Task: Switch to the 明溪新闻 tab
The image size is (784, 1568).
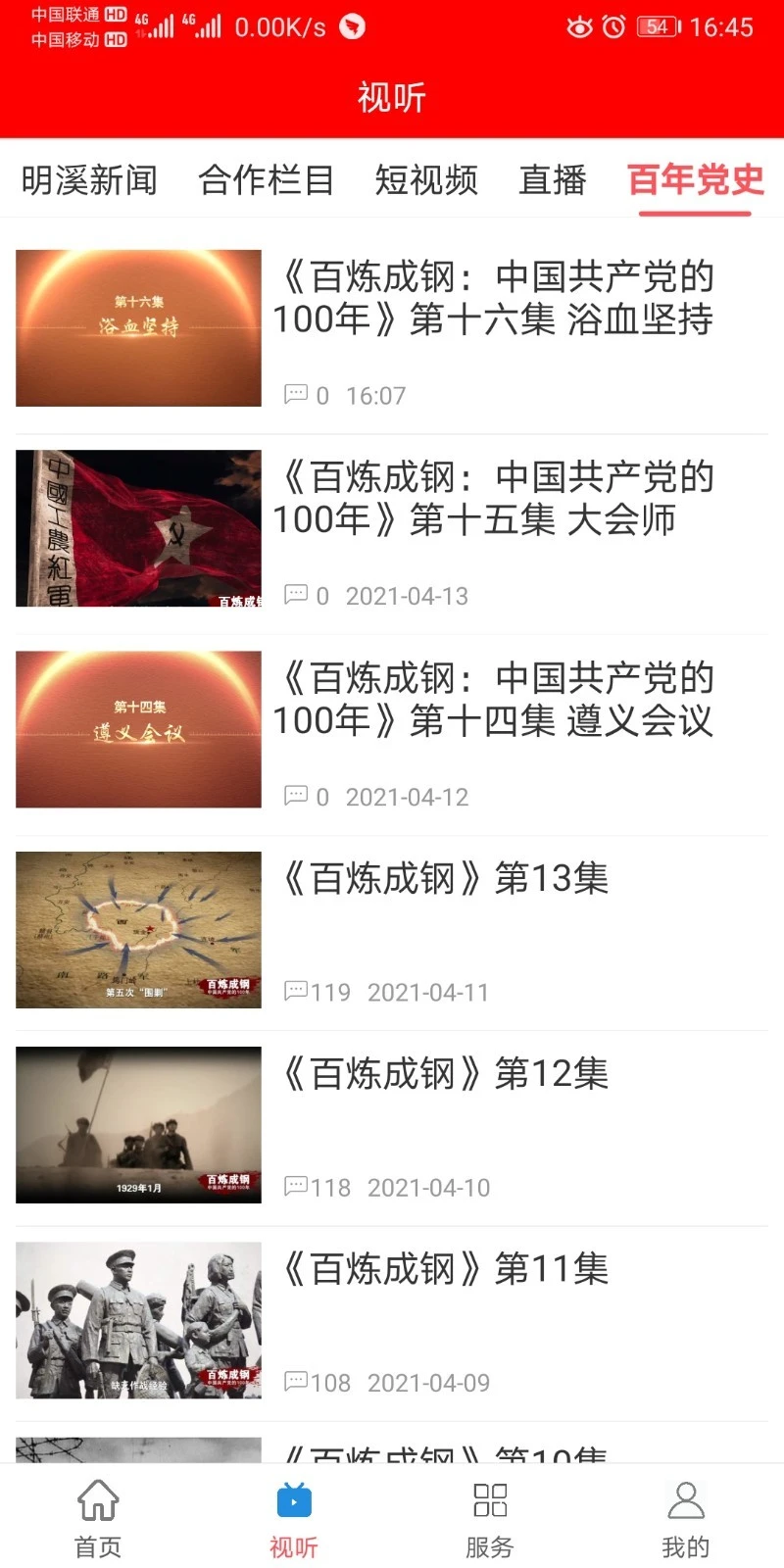Action: click(86, 180)
